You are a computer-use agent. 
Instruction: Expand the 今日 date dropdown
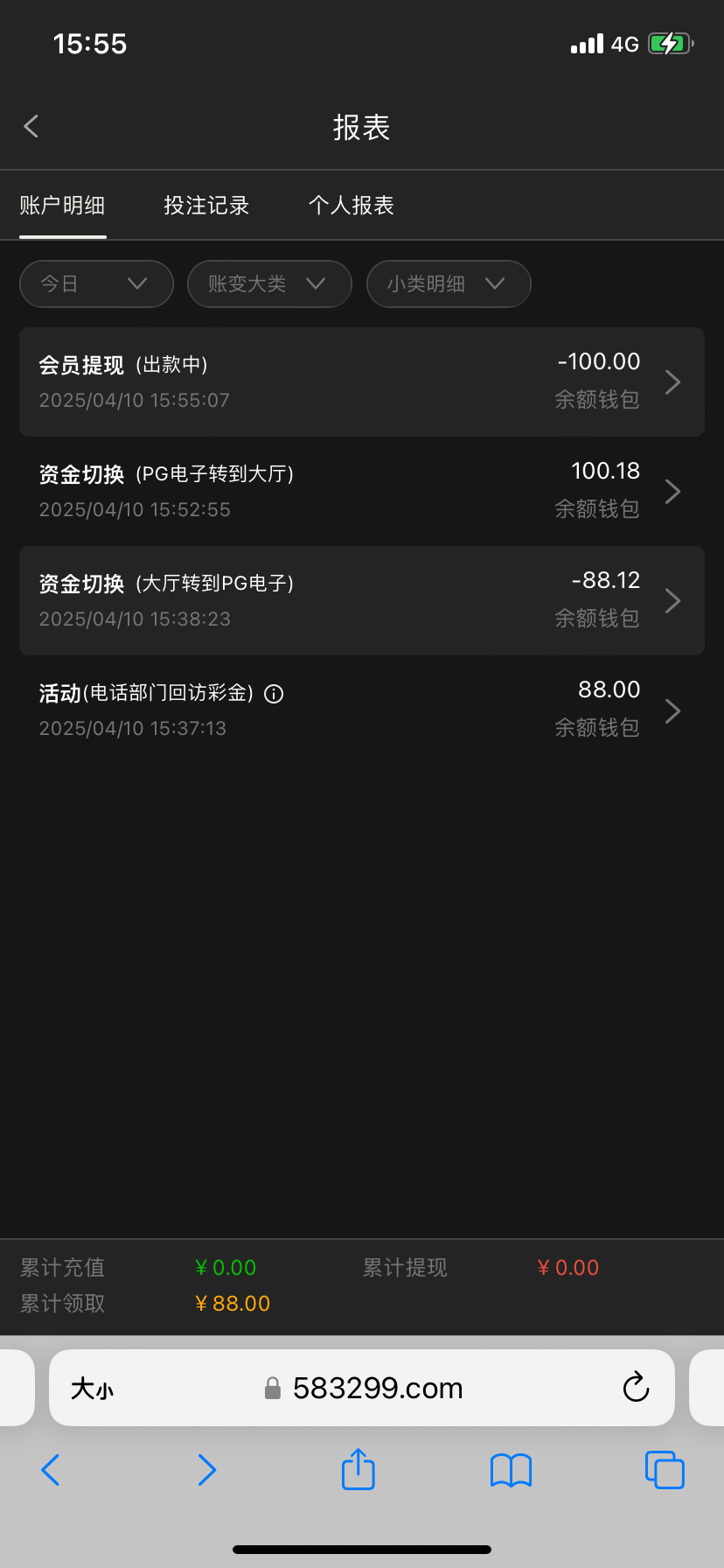96,283
